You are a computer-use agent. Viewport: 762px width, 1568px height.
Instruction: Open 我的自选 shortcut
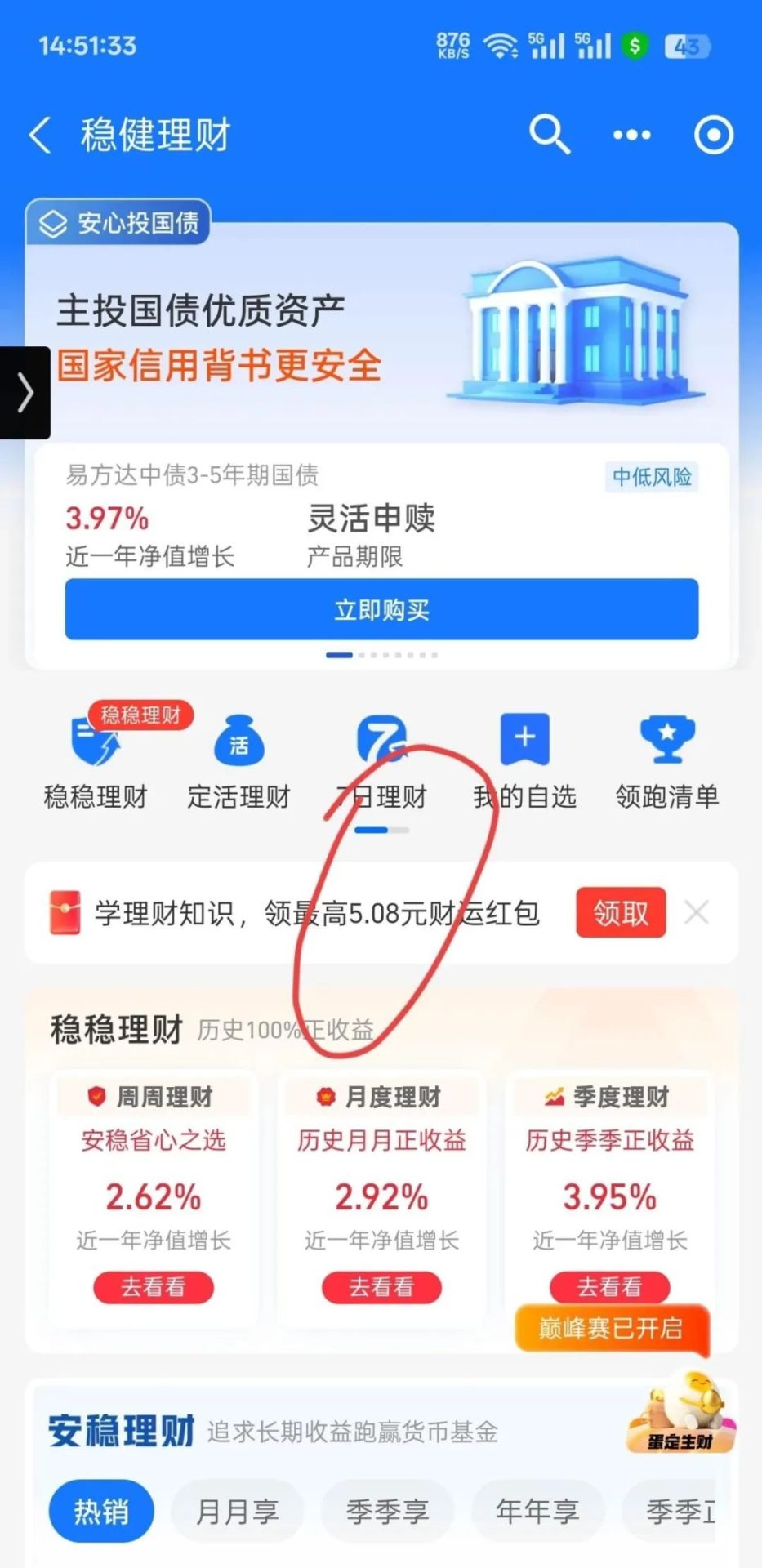[x=524, y=761]
